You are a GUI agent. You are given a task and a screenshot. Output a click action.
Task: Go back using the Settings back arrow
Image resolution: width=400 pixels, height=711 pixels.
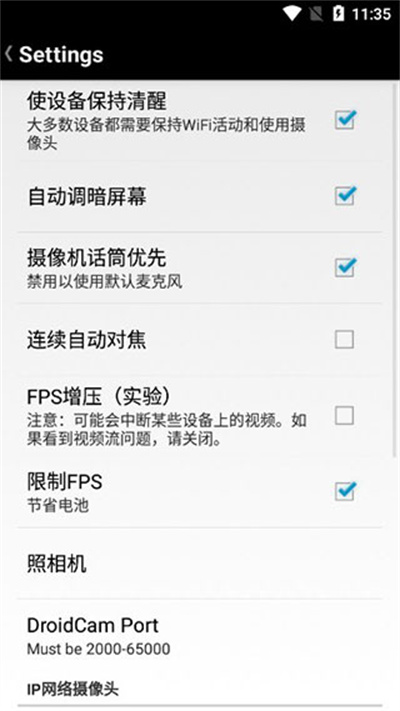click(9, 54)
